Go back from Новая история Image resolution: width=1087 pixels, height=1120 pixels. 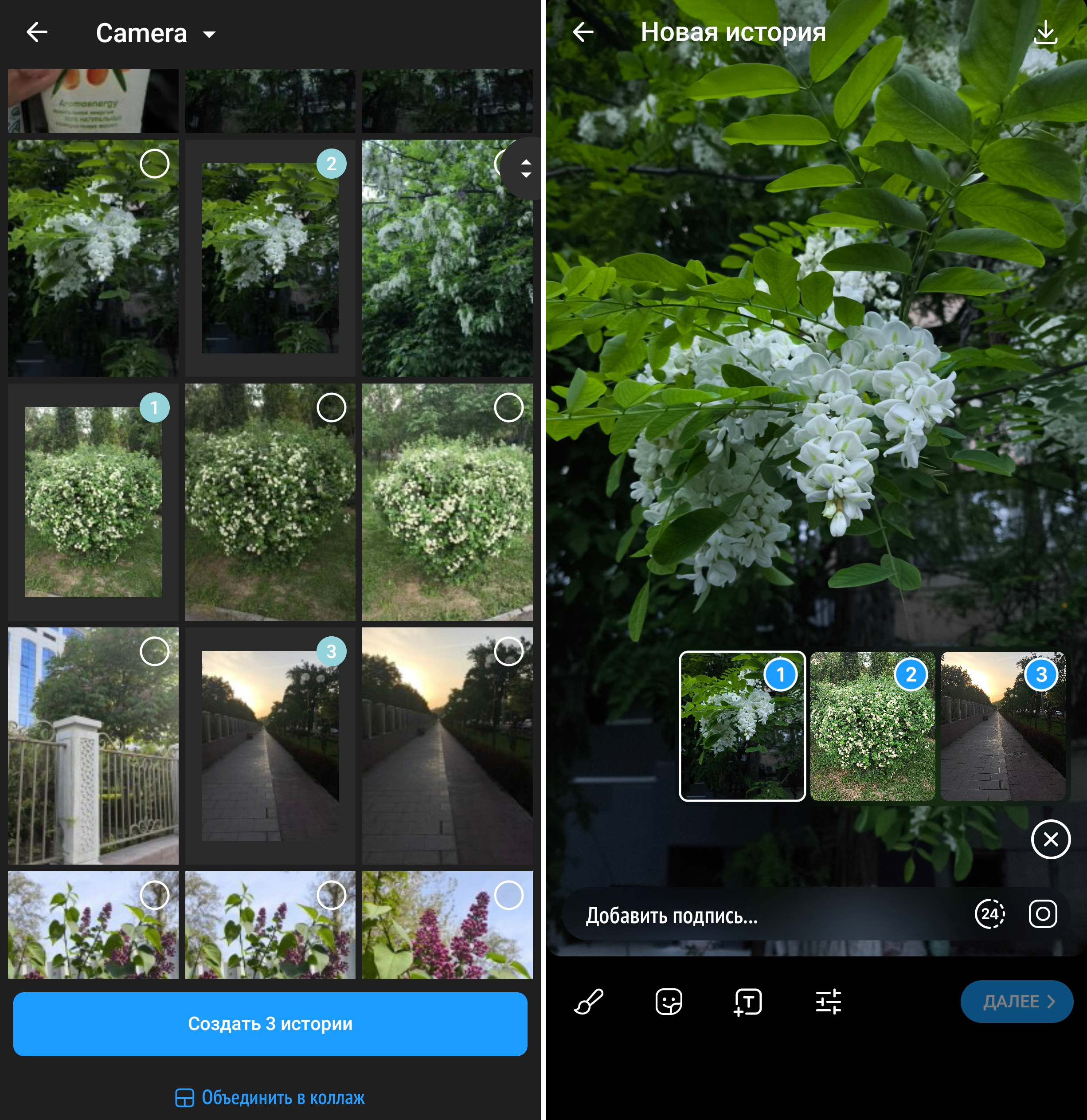coord(583,32)
